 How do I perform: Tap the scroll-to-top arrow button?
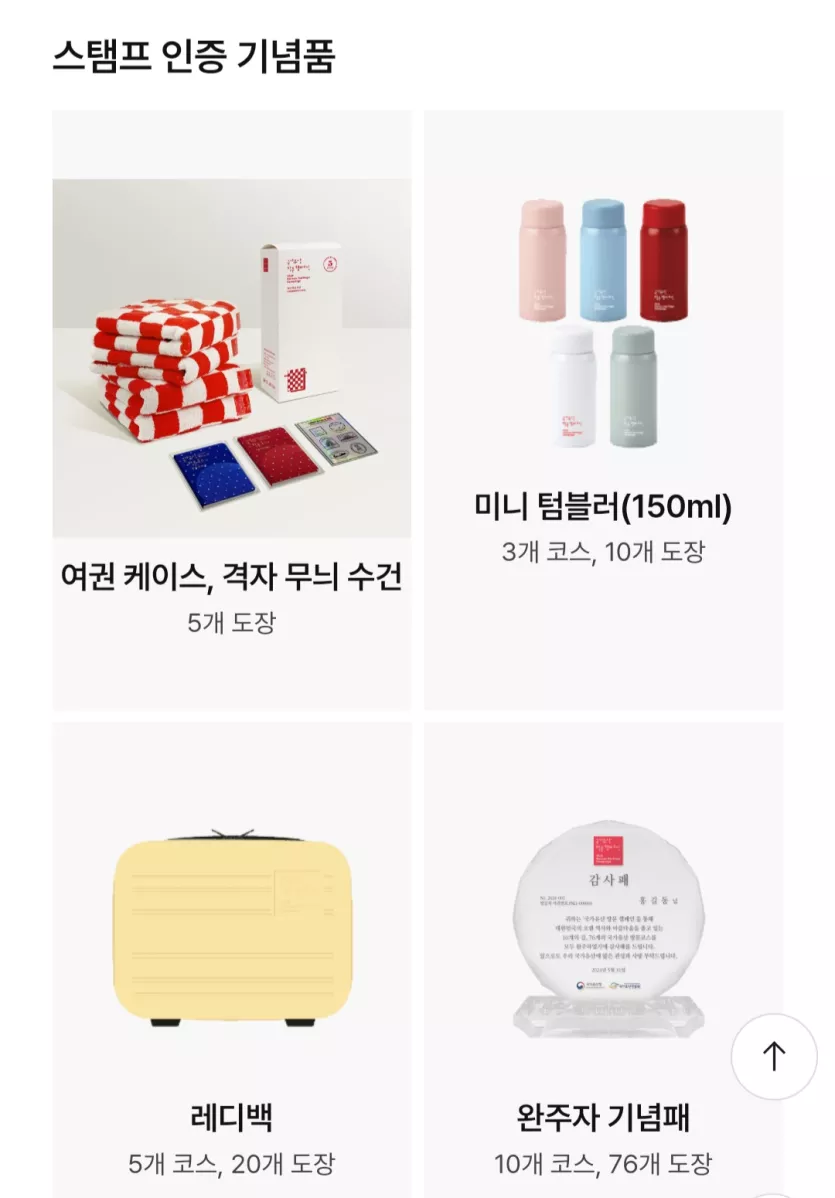click(774, 1056)
